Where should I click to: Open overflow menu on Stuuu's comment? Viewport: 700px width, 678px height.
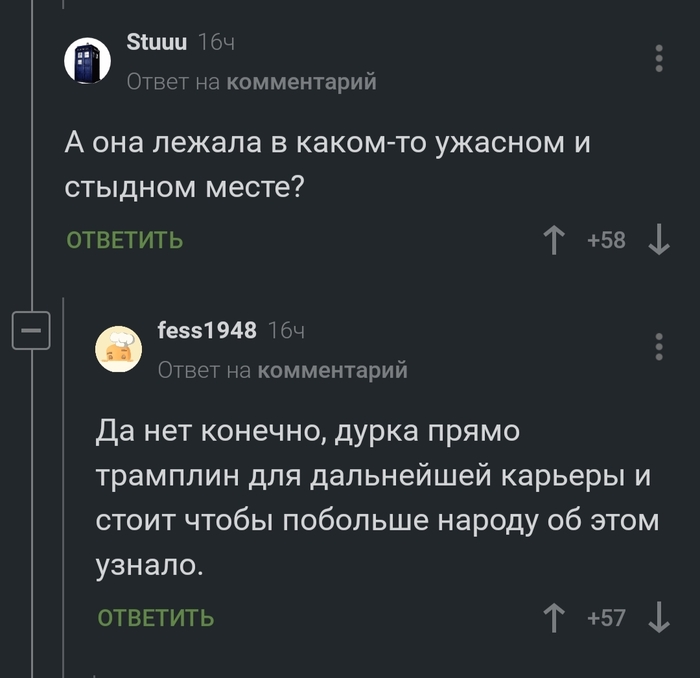click(x=659, y=58)
